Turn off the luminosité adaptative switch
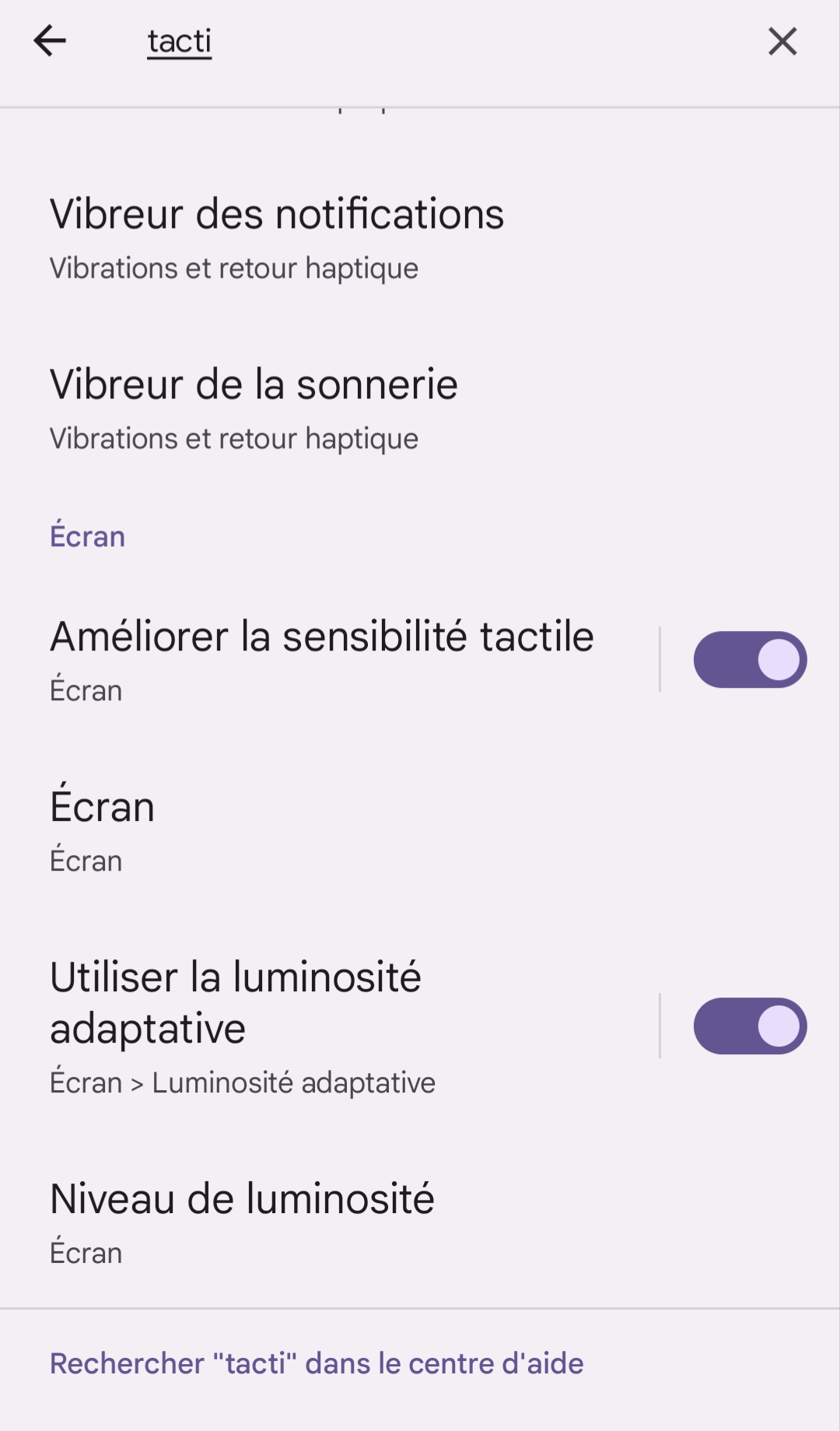The image size is (840, 1431). [750, 1026]
